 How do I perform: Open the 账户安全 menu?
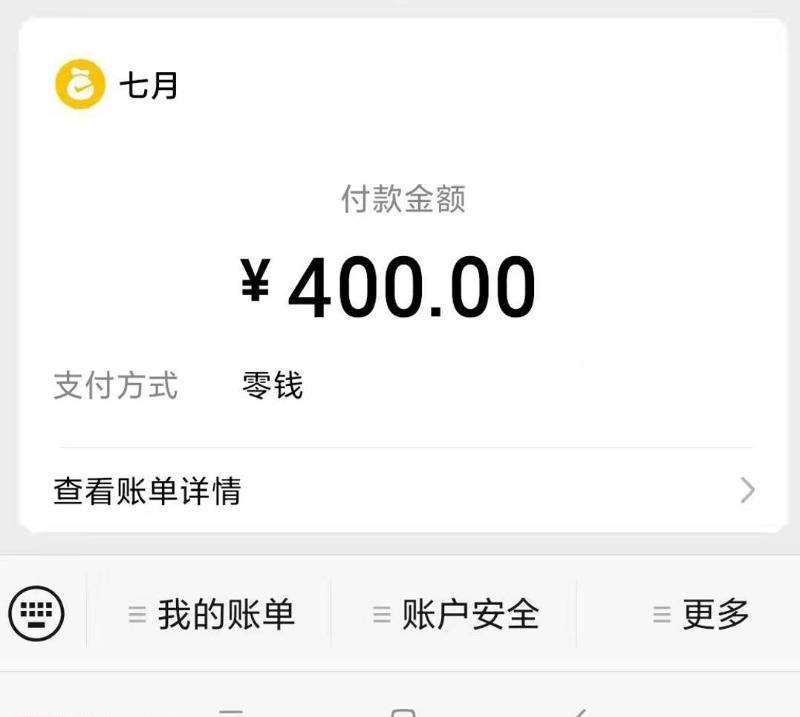click(455, 614)
